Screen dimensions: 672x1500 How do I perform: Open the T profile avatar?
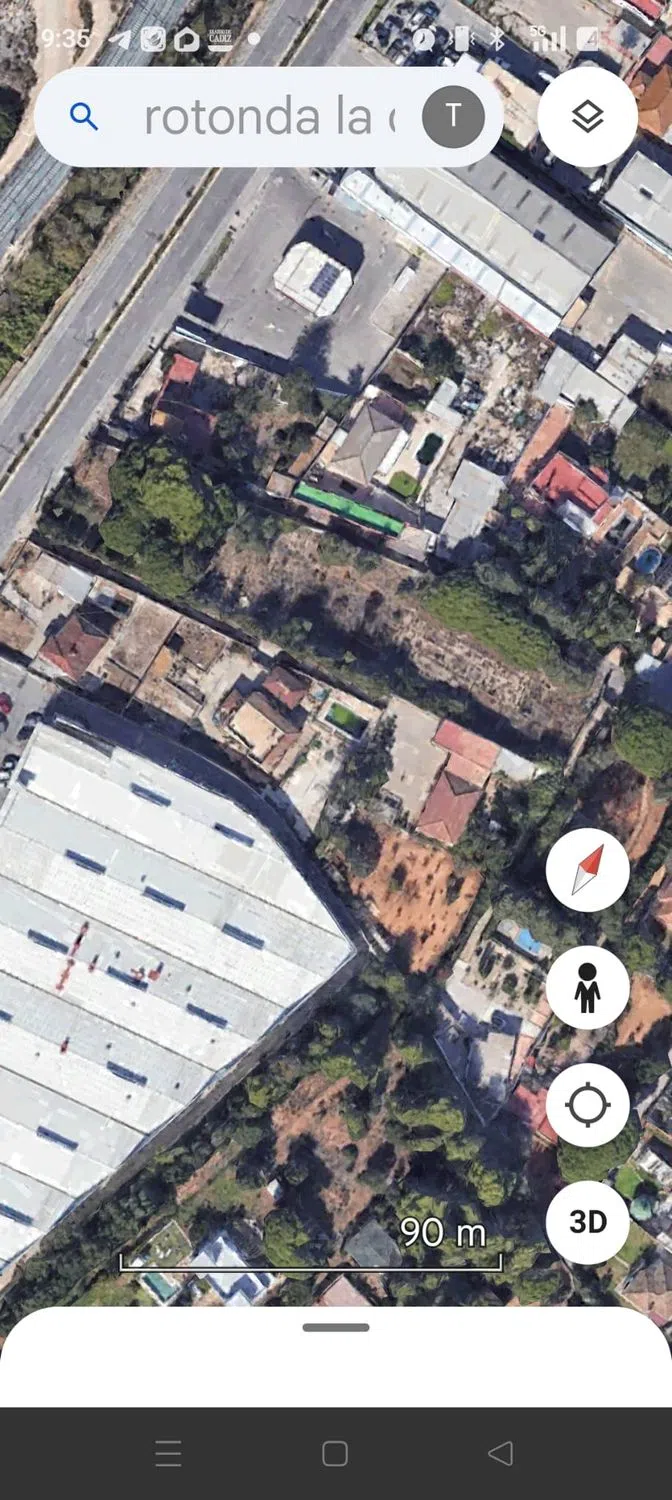tap(453, 117)
